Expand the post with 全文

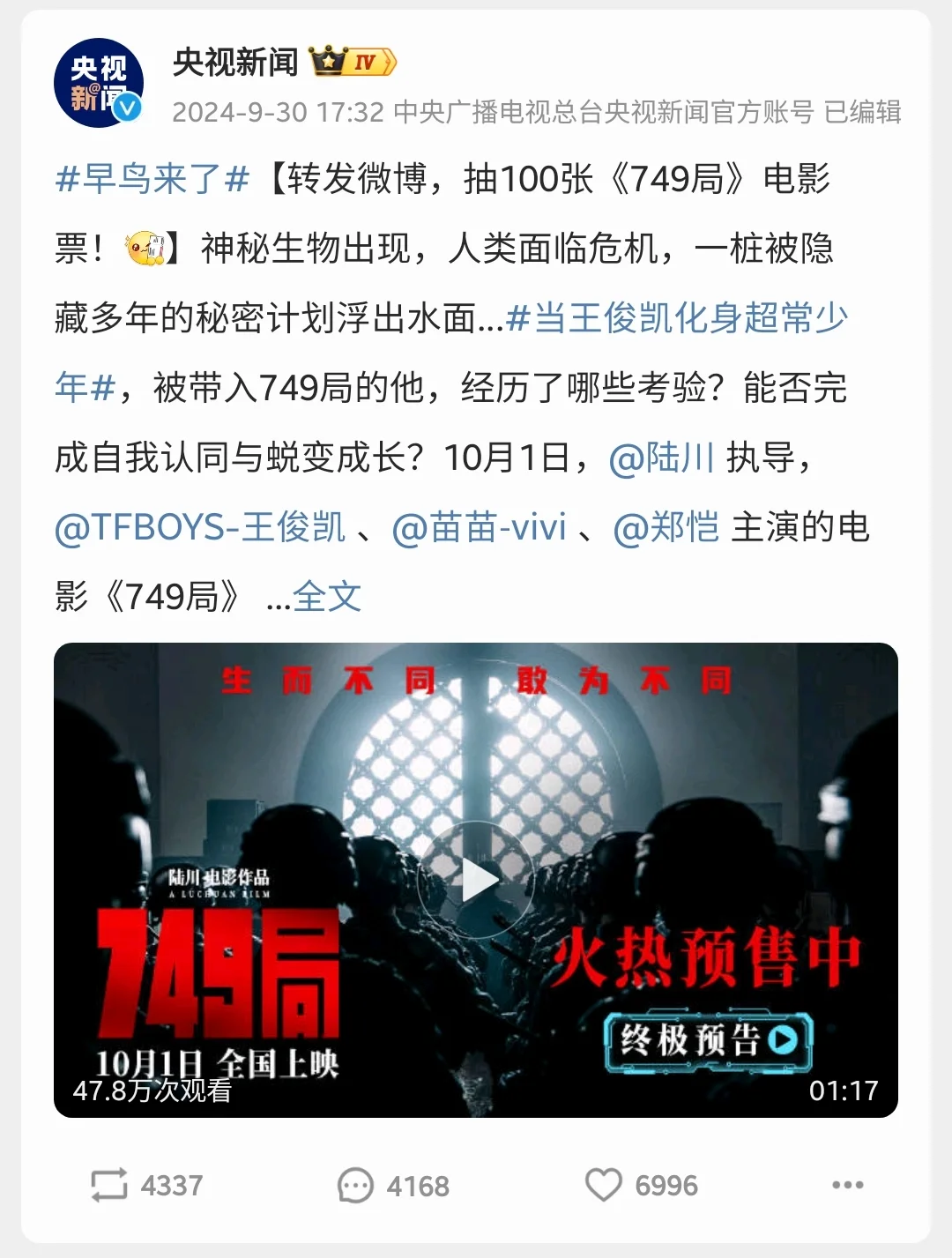[326, 597]
